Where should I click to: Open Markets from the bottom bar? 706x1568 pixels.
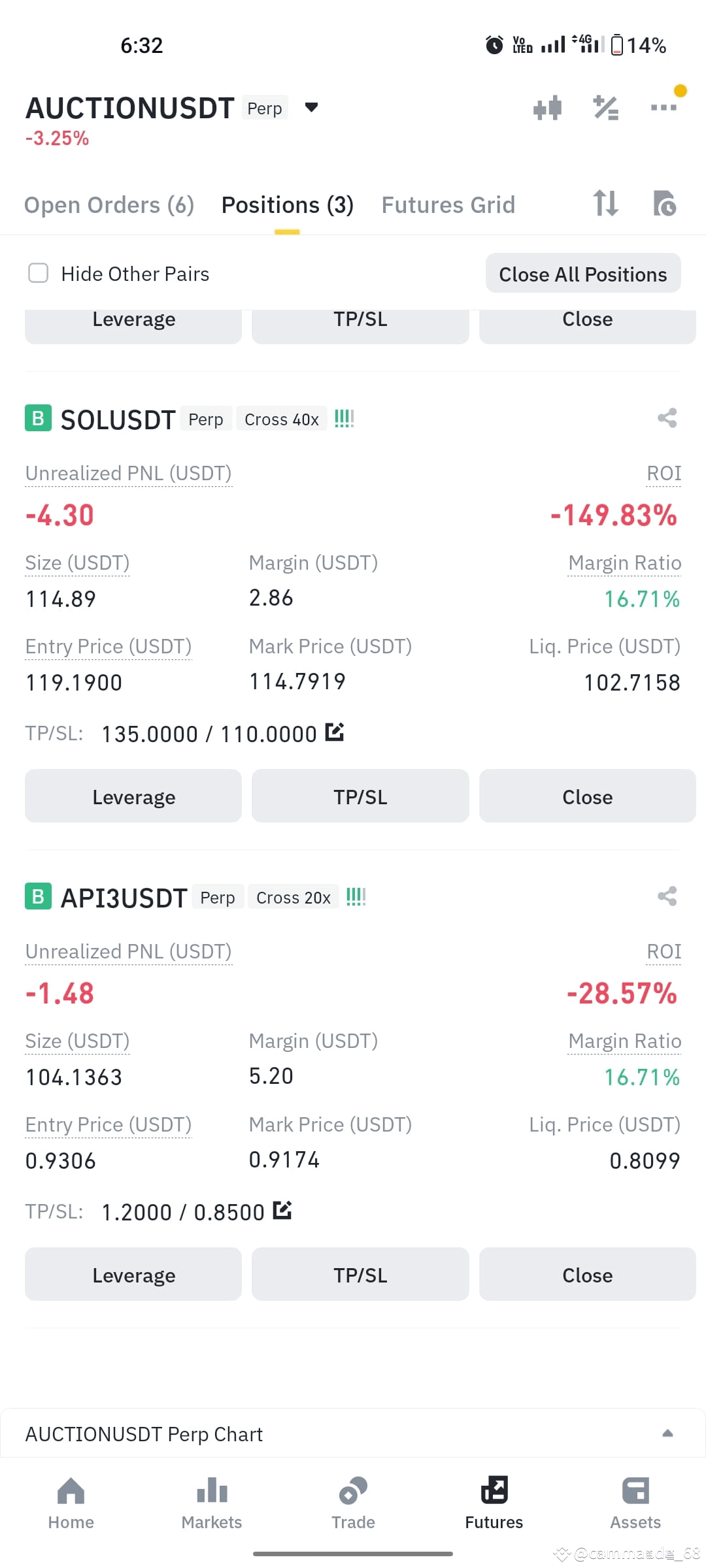point(211,1503)
